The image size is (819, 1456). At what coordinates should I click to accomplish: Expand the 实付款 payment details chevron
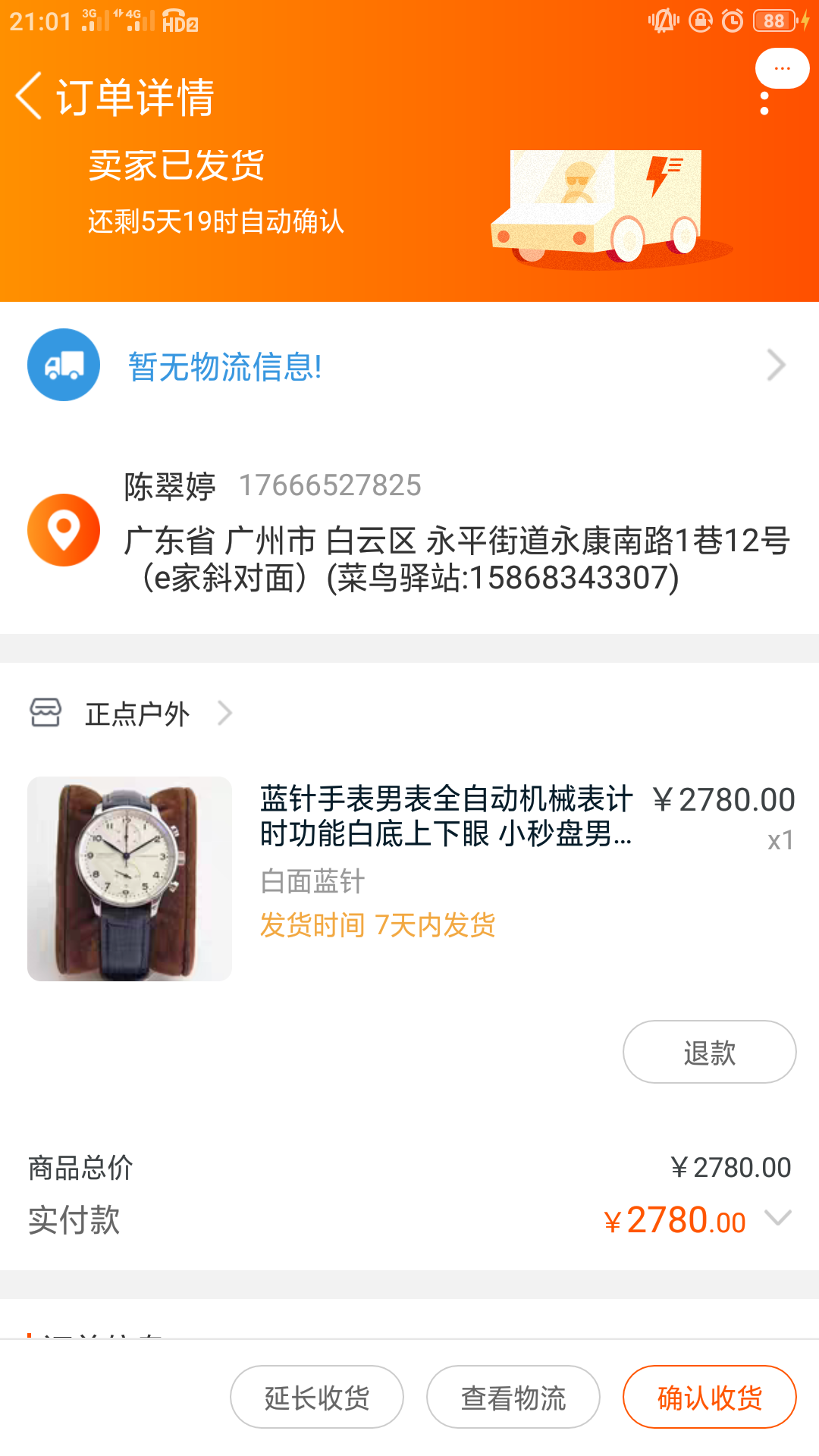point(778,1218)
